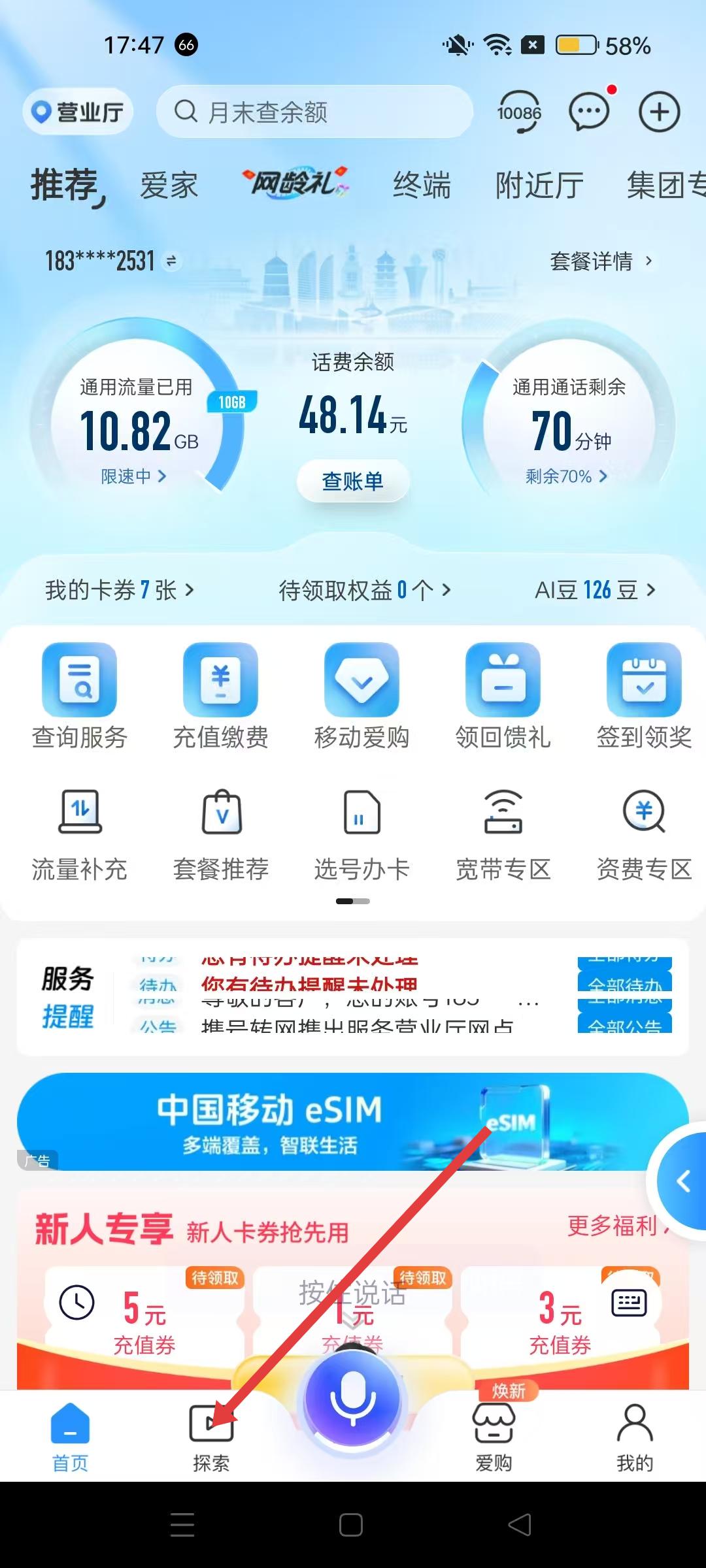Contact 10086 customer service
The height and width of the screenshot is (1568, 706).
tap(519, 112)
